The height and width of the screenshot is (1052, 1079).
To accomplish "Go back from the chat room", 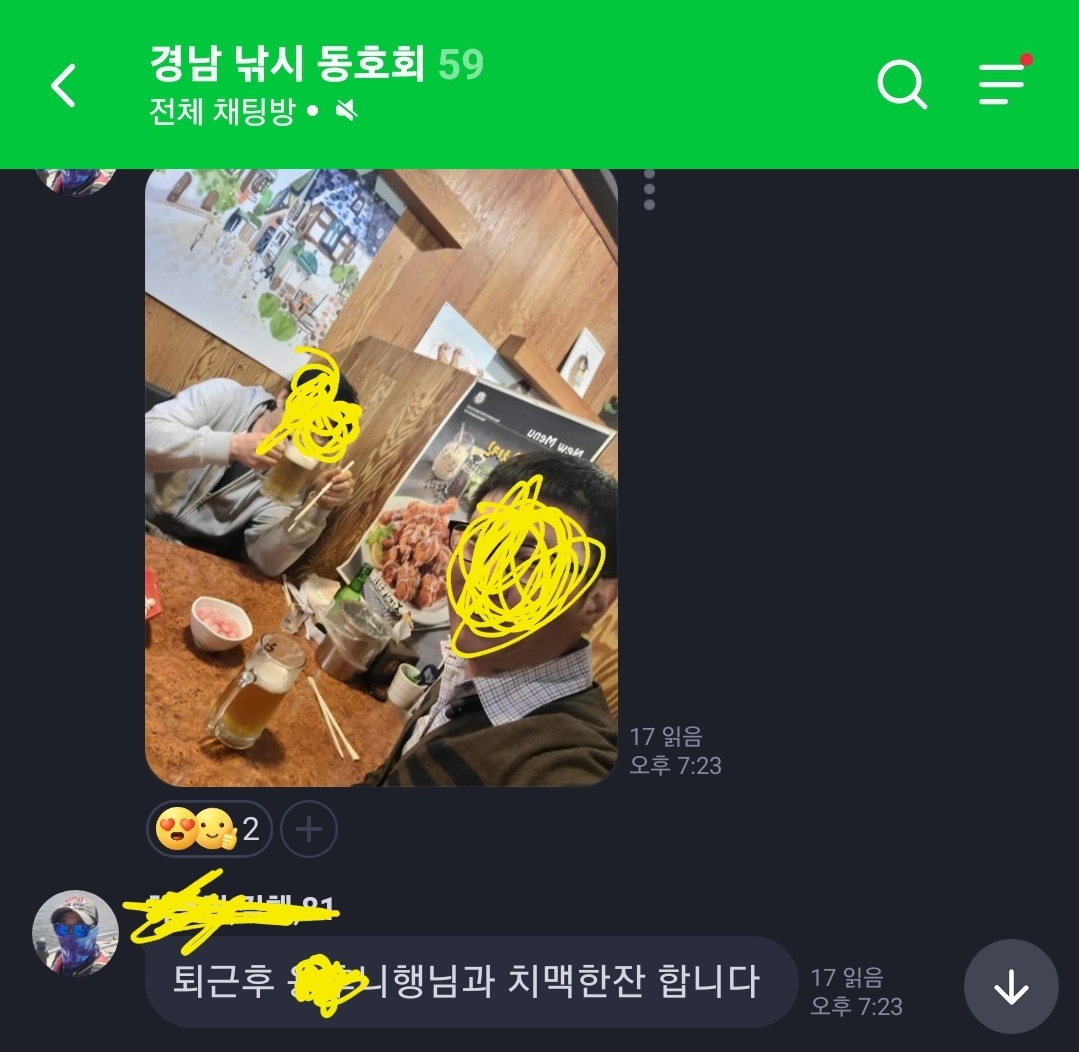I will point(64,85).
